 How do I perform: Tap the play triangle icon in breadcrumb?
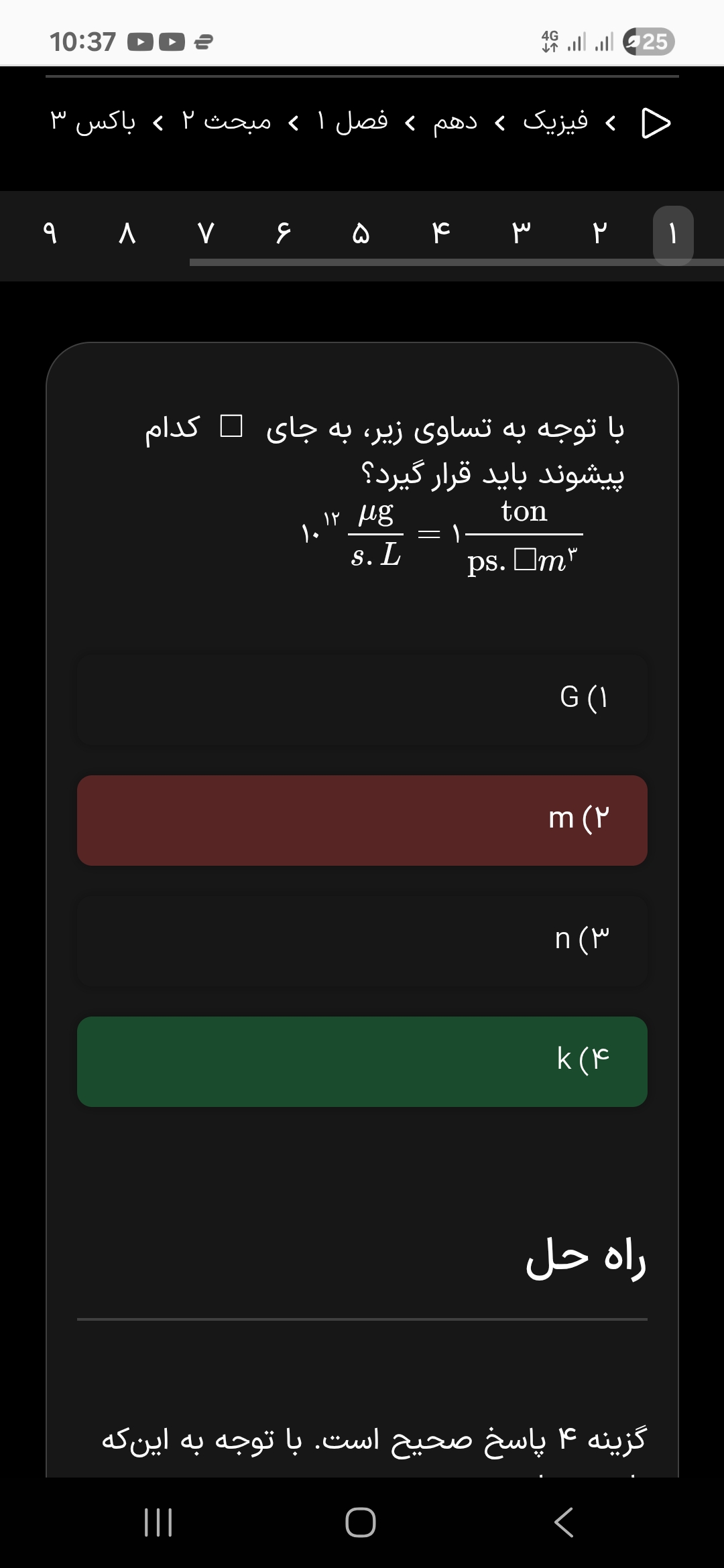coord(656,123)
